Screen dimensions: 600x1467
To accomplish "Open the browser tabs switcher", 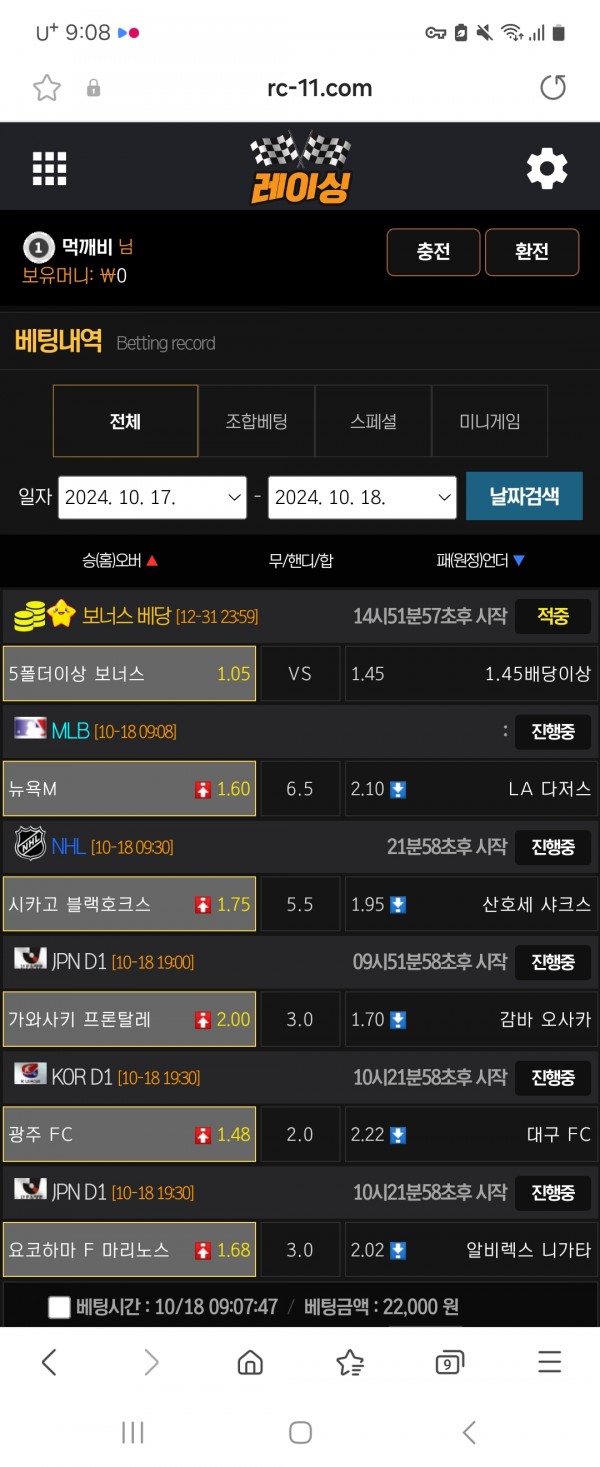I will pyautogui.click(x=449, y=1362).
